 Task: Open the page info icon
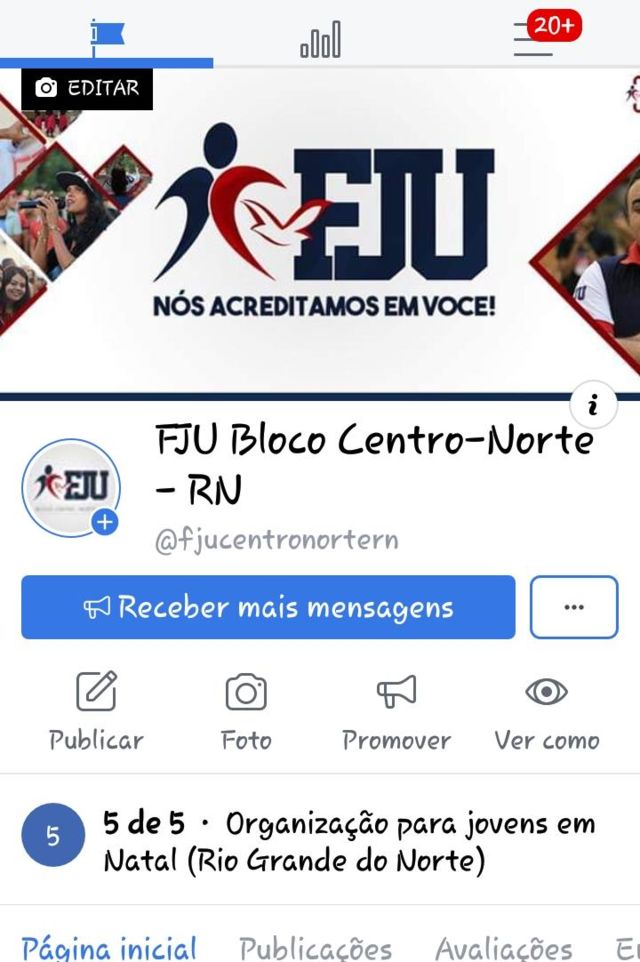(x=594, y=405)
